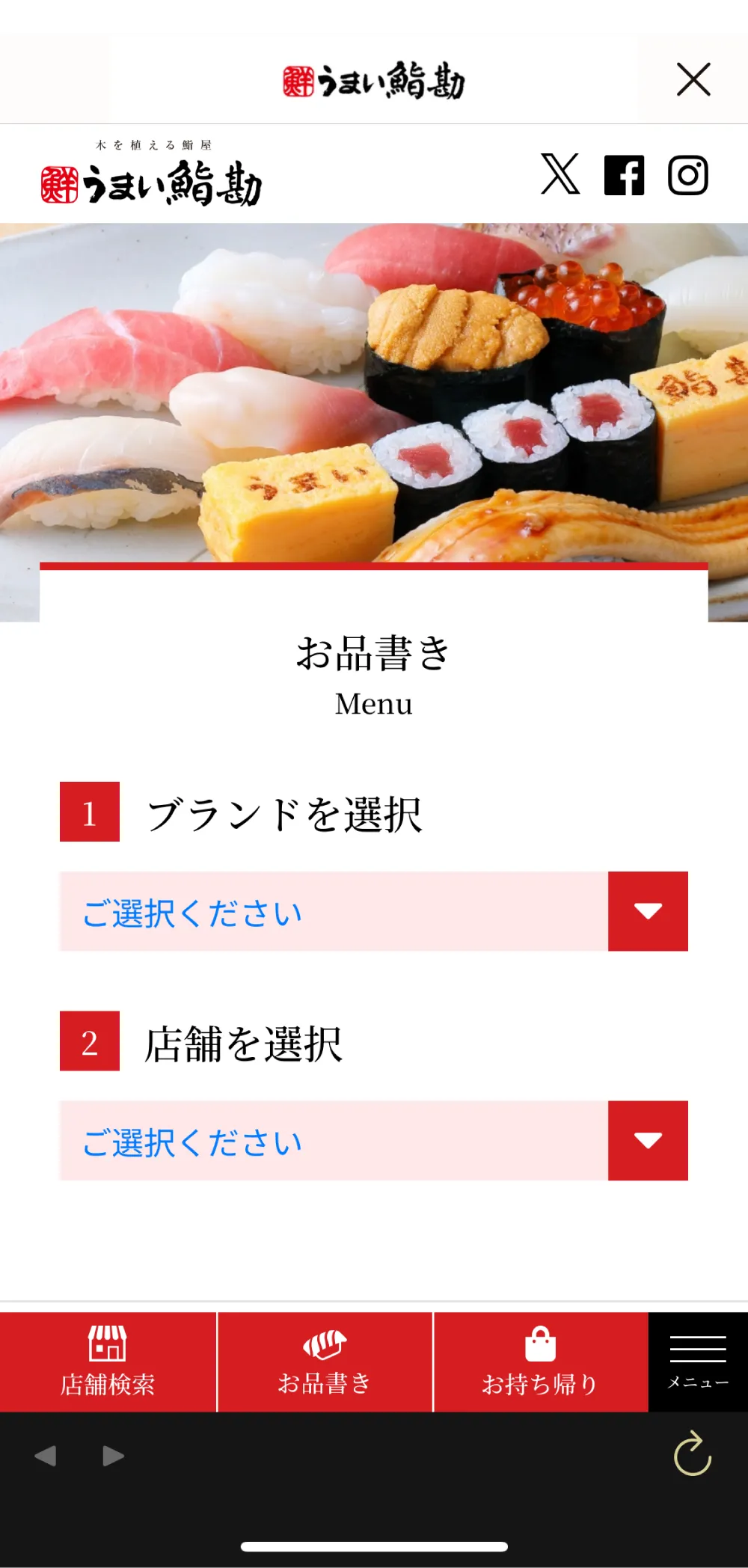Image resolution: width=748 pixels, height=1568 pixels.
Task: Tap the red progress bar under the sushi photo
Action: point(374,567)
